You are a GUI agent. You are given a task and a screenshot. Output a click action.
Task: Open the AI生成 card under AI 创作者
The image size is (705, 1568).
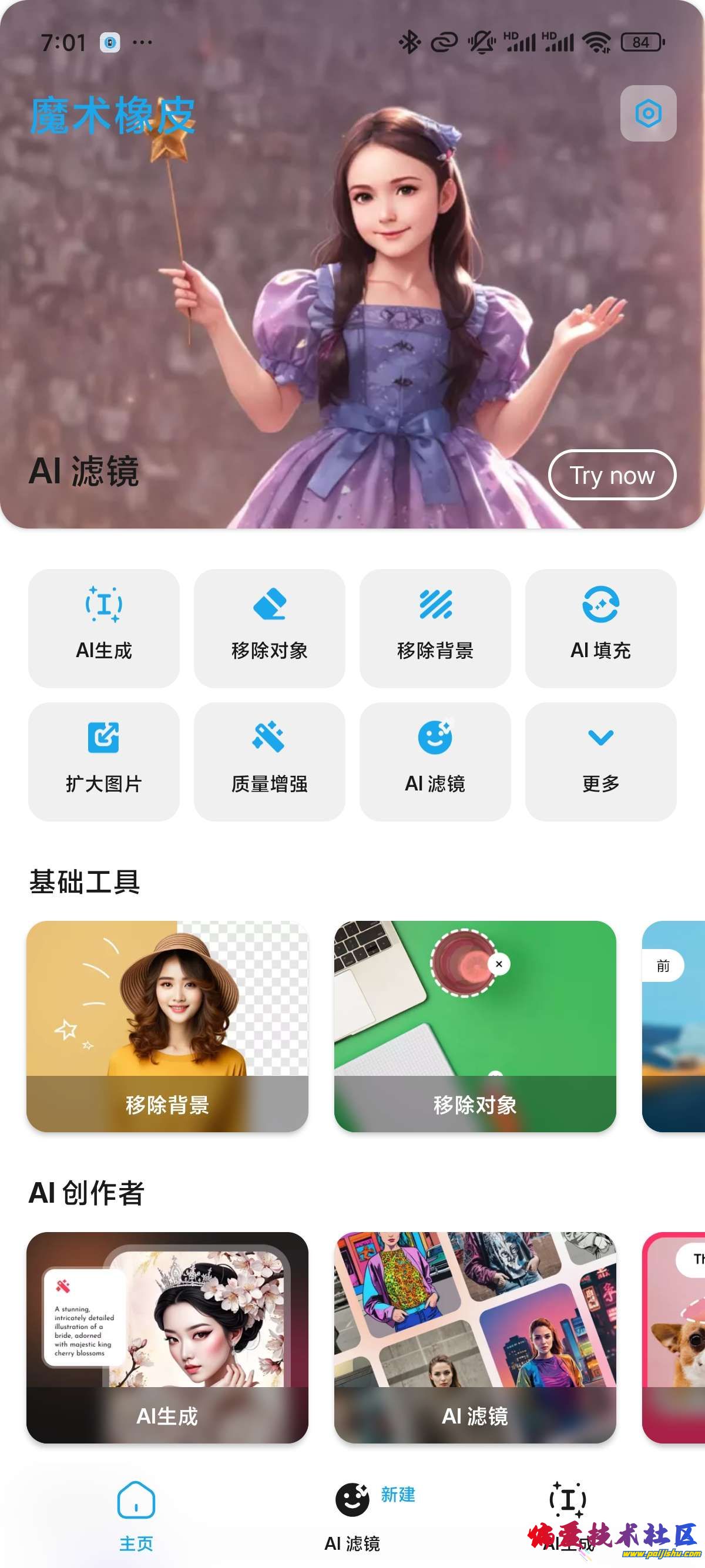point(167,1337)
